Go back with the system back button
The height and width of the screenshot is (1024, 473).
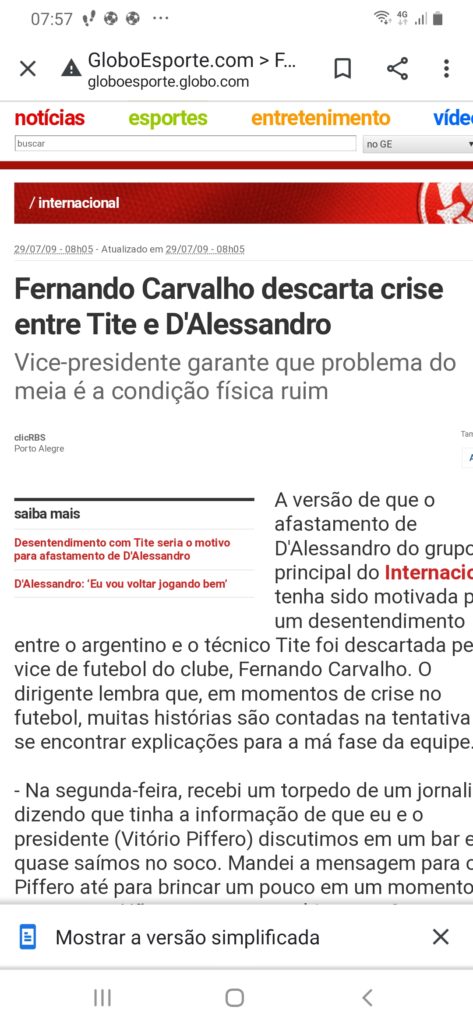pos(368,997)
